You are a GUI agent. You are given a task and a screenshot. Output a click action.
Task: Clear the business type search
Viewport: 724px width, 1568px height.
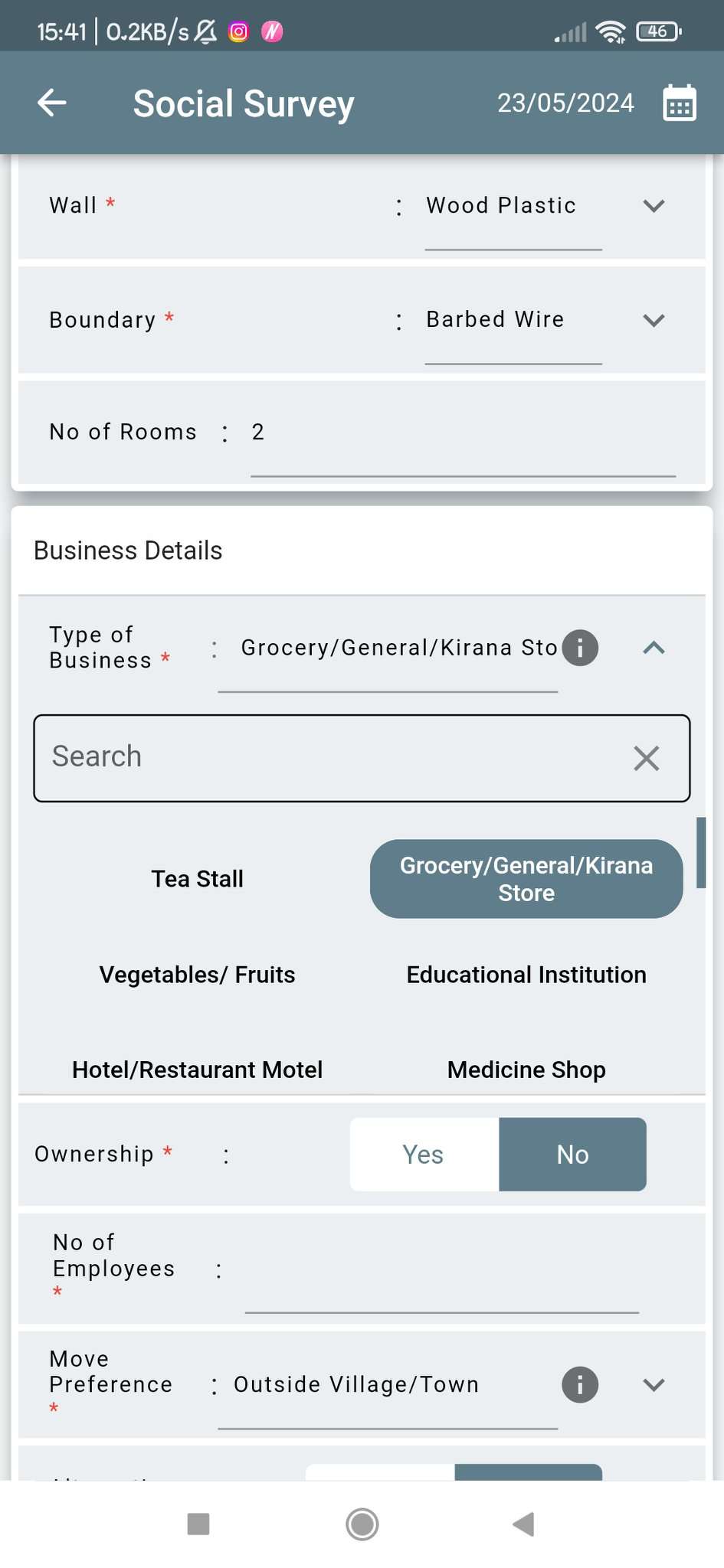pos(647,758)
